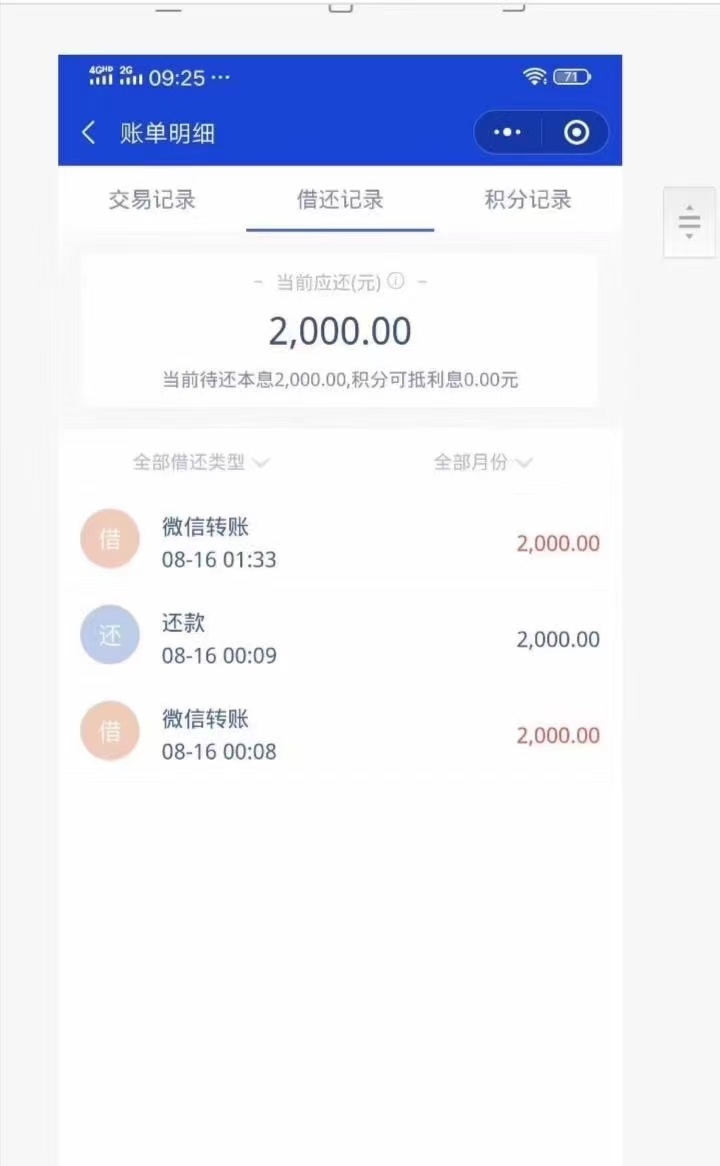The image size is (720, 1166).
Task: Close the mini program via circle button
Action: pyautogui.click(x=576, y=132)
